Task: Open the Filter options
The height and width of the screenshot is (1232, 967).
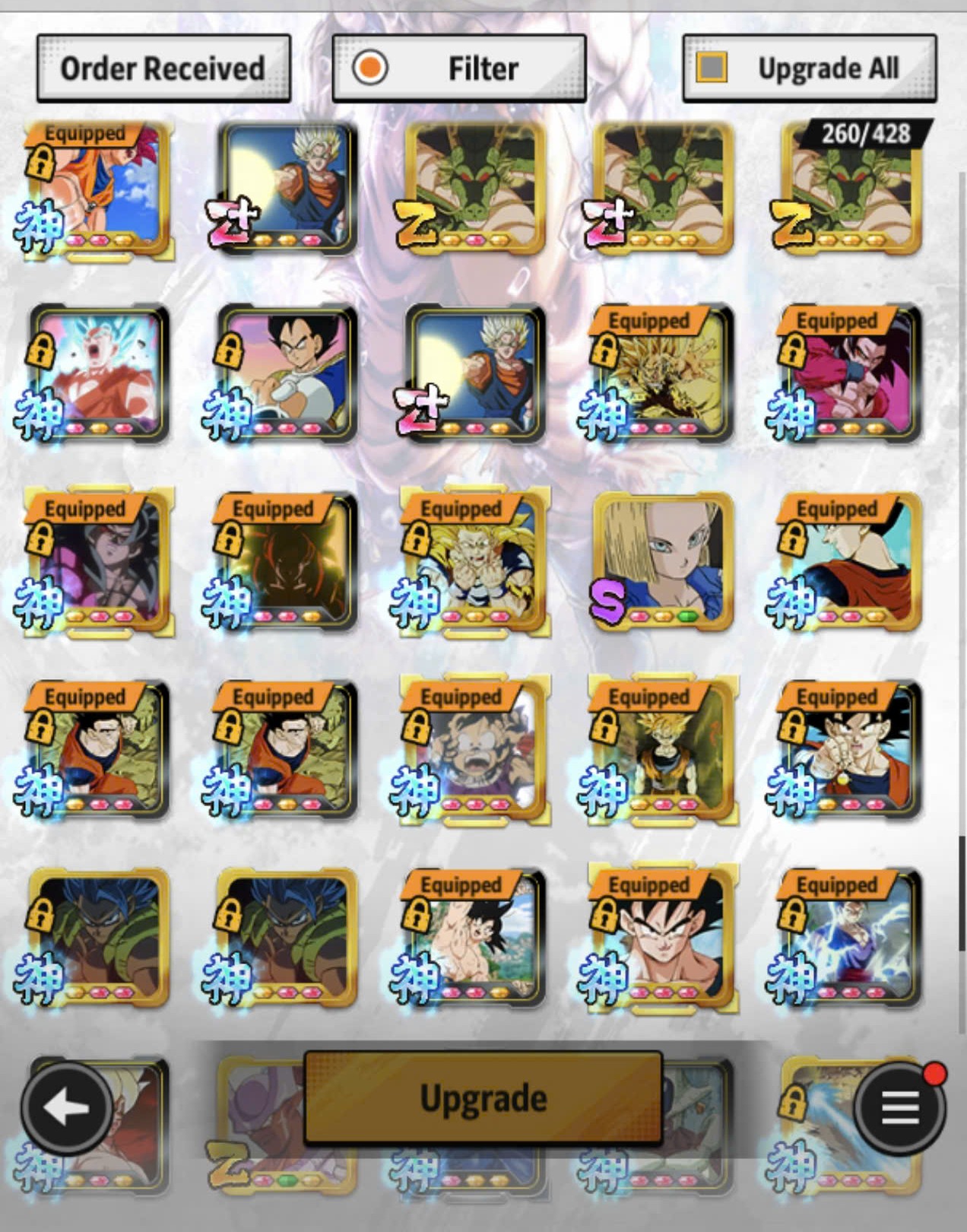Action: click(x=458, y=68)
